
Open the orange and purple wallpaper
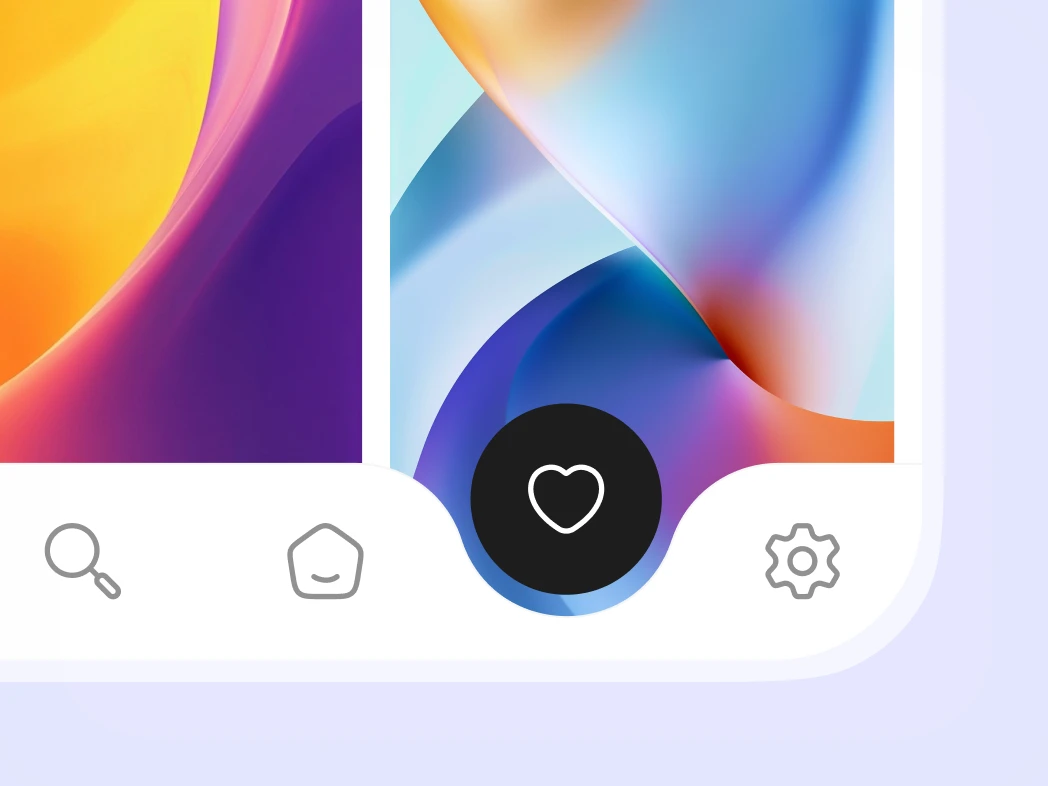click(180, 230)
